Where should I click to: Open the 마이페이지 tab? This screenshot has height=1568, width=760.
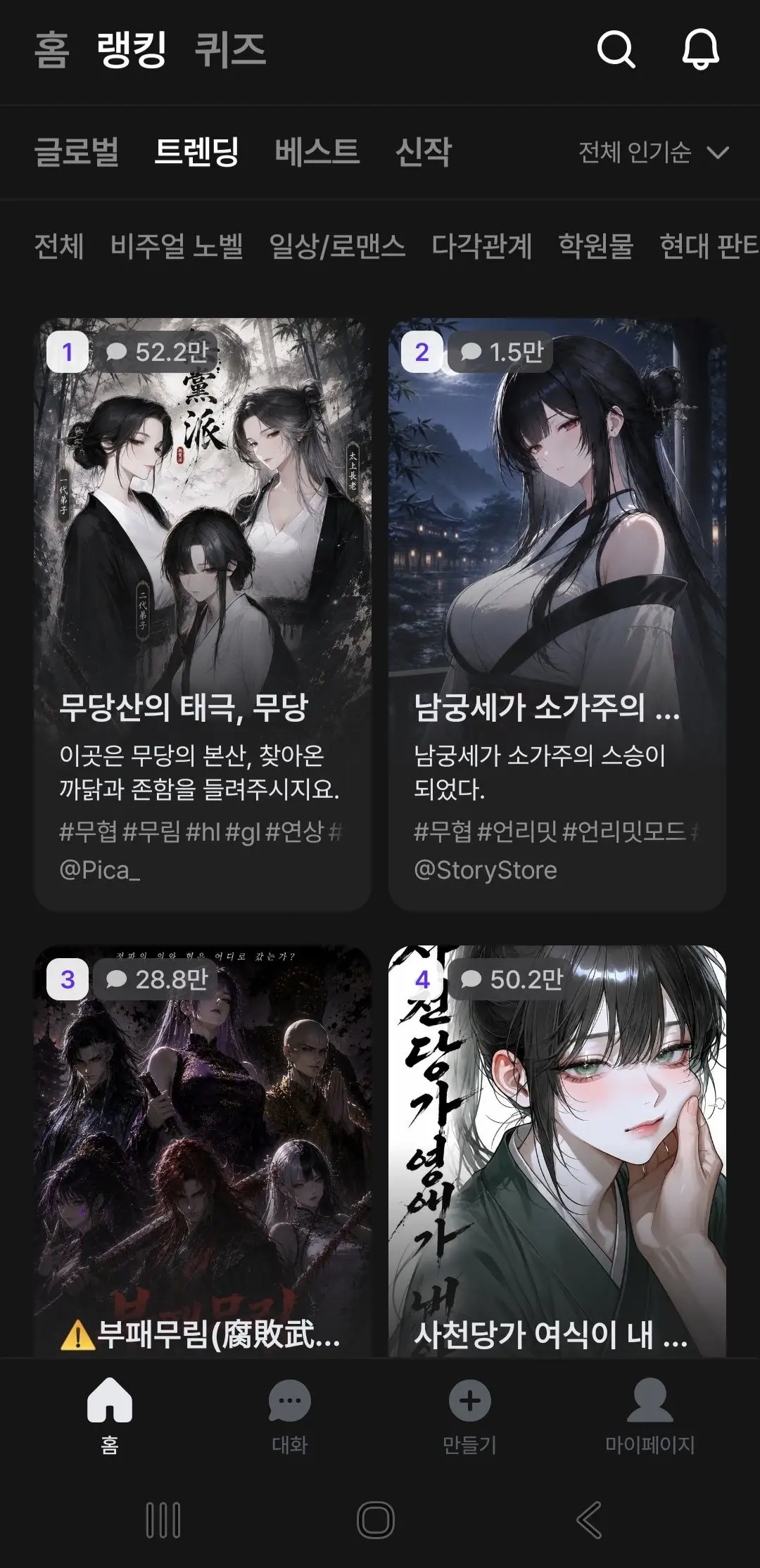pyautogui.click(x=650, y=1416)
